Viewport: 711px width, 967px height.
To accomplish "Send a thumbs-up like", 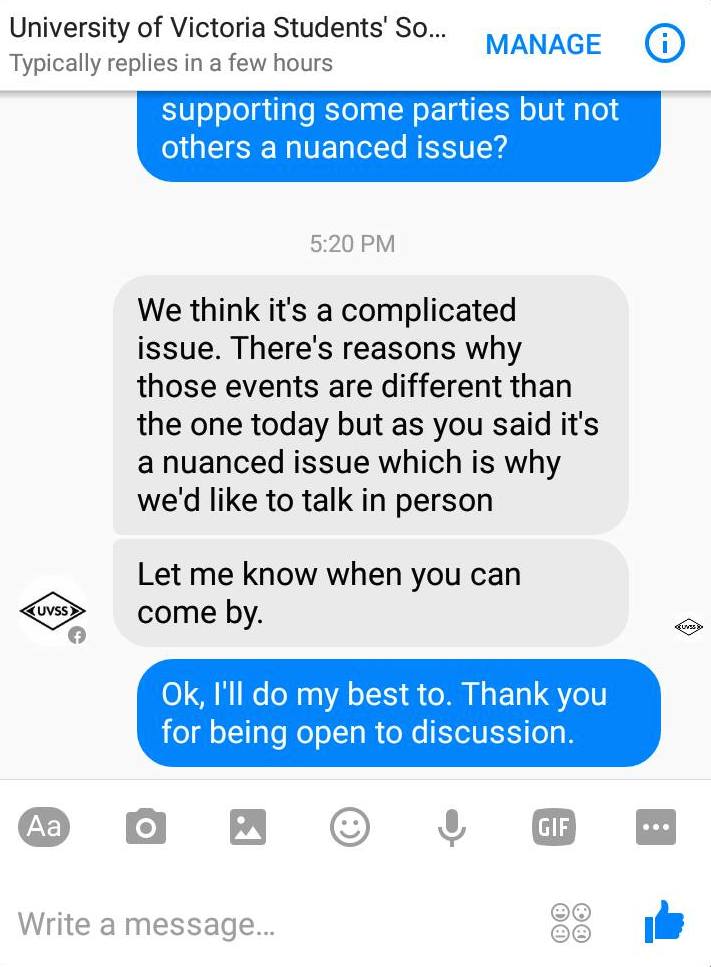I will [x=664, y=921].
